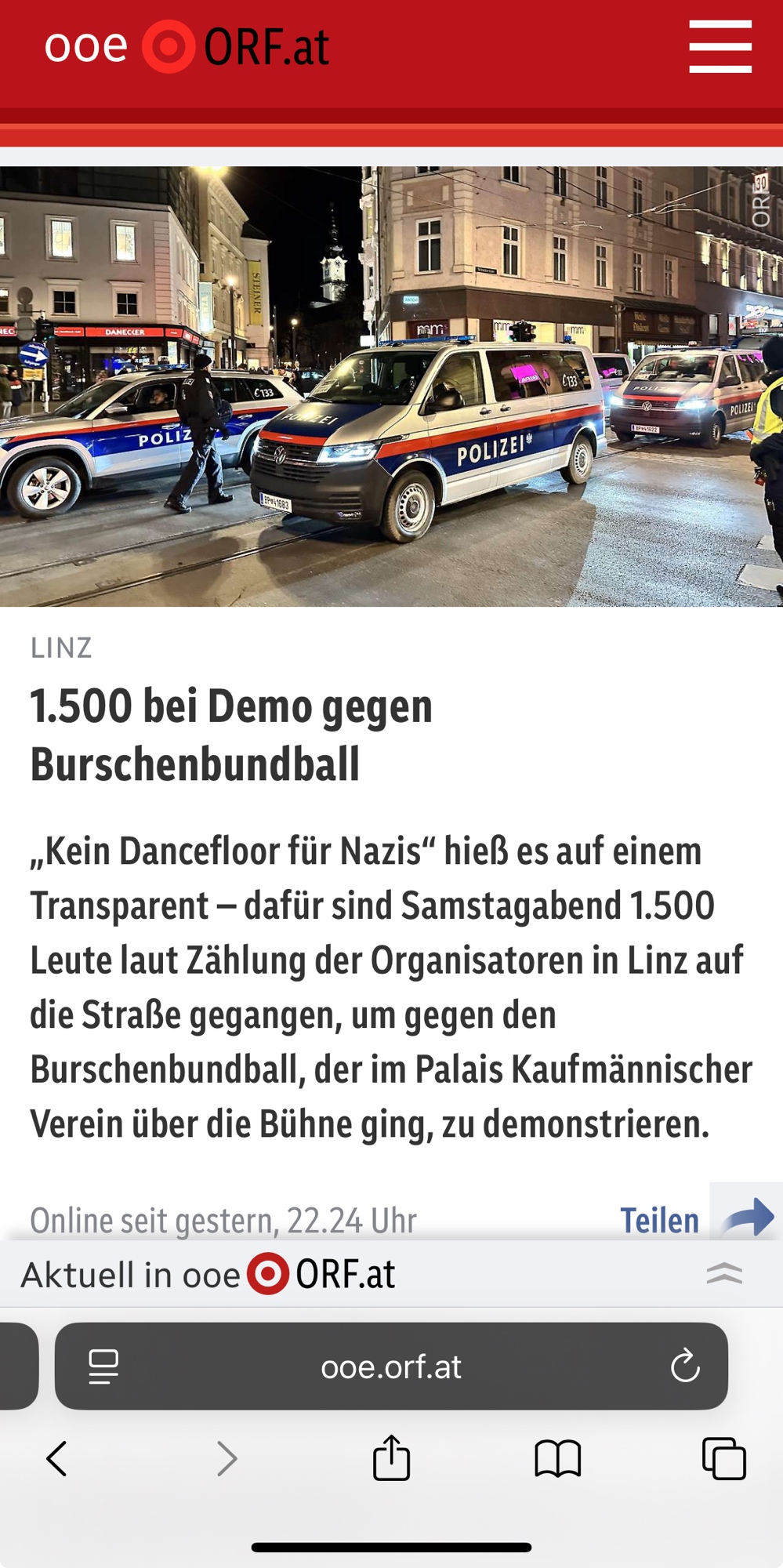The image size is (783, 1568).
Task: Open the Safari share sheet
Action: 391,1458
